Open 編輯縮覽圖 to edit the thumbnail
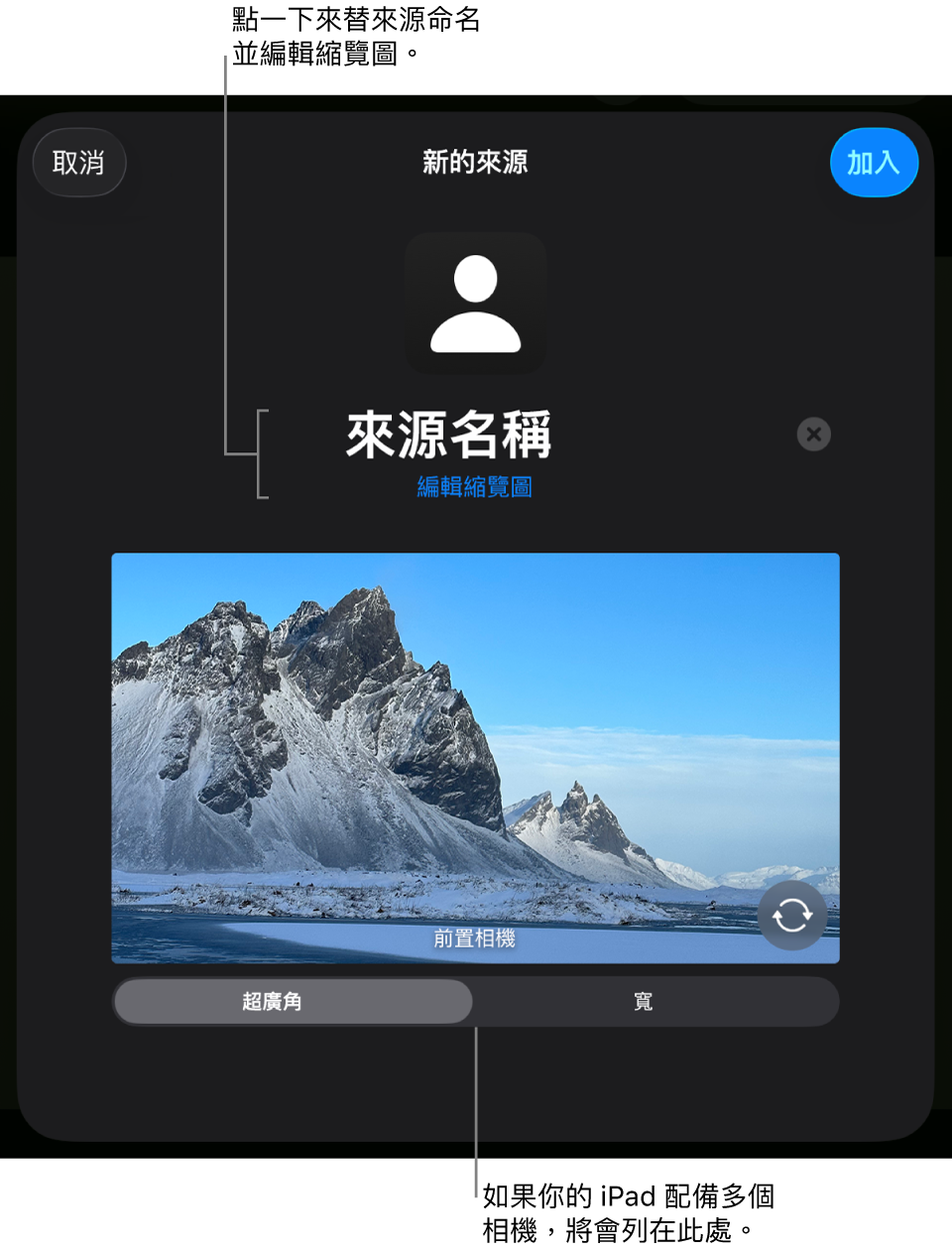The height and width of the screenshot is (1251, 952). click(475, 488)
